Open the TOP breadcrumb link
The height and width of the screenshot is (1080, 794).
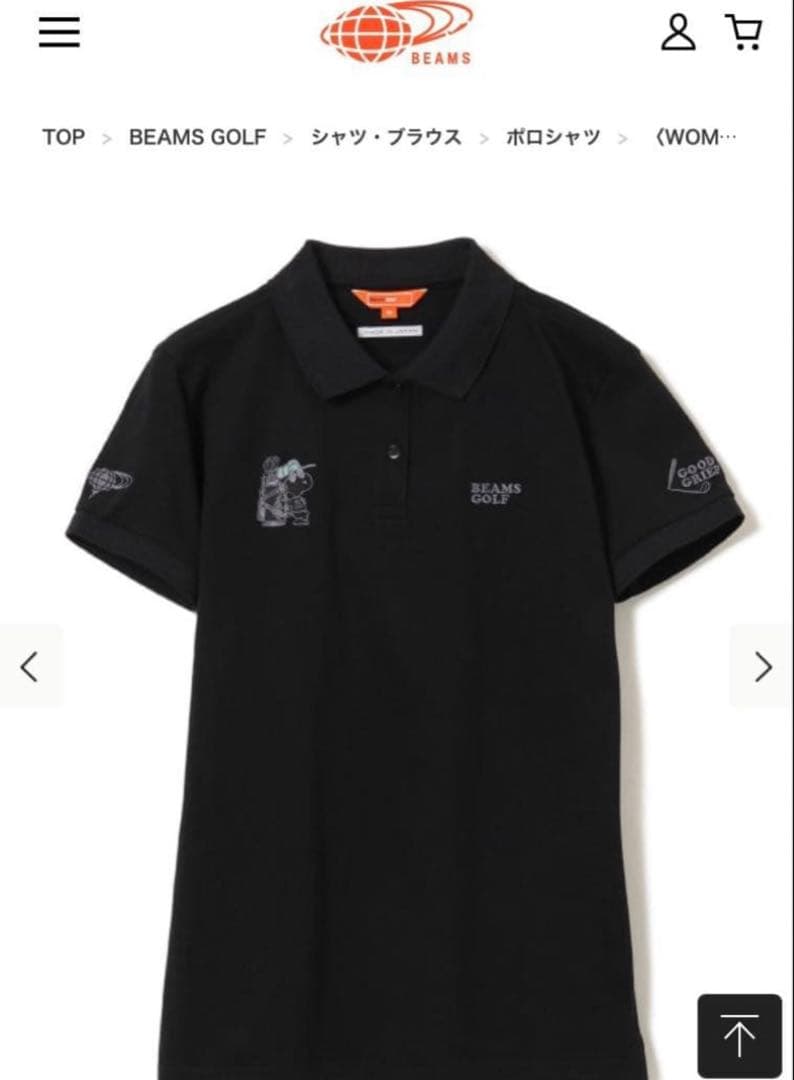click(63, 137)
